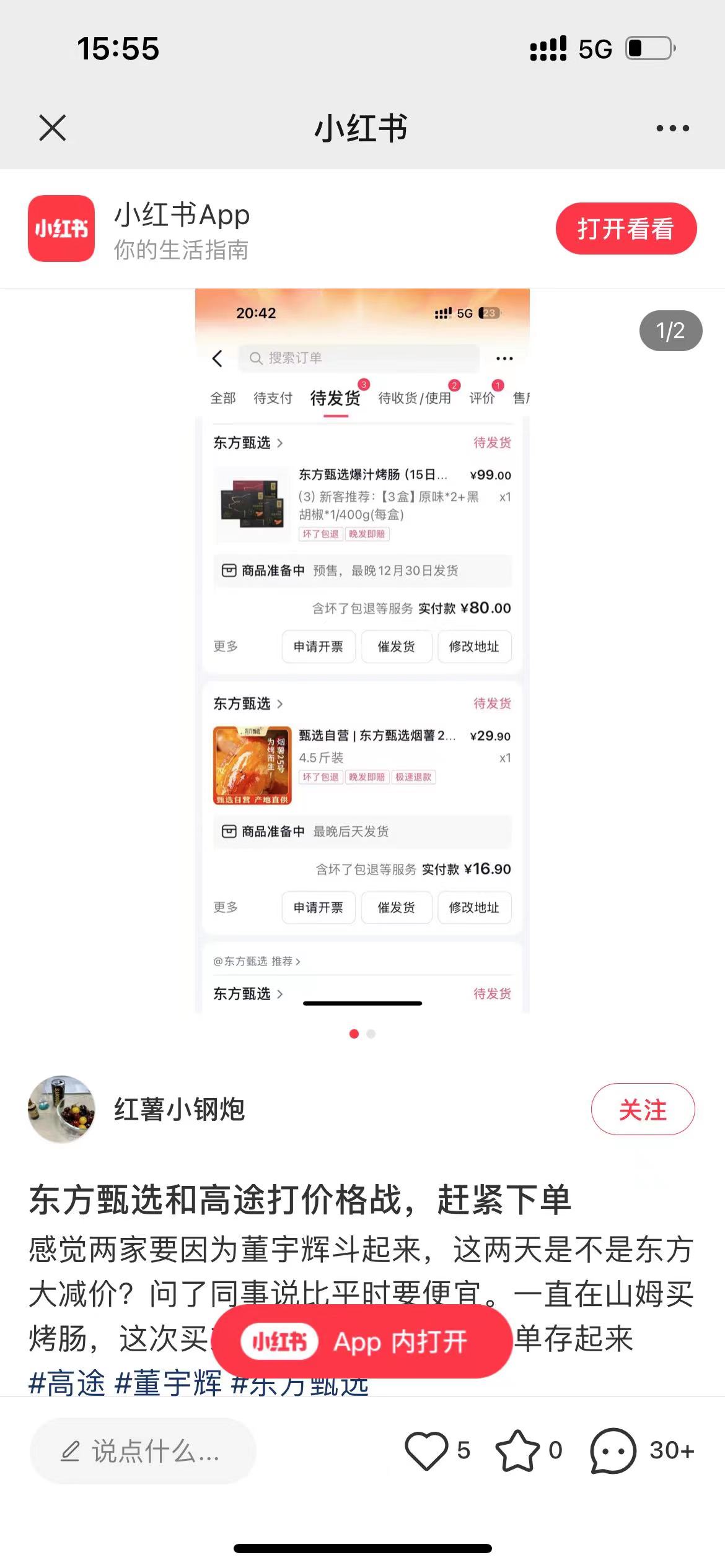
Task: Follow 红薯小钢炮 with 关注 button
Action: click(643, 1109)
